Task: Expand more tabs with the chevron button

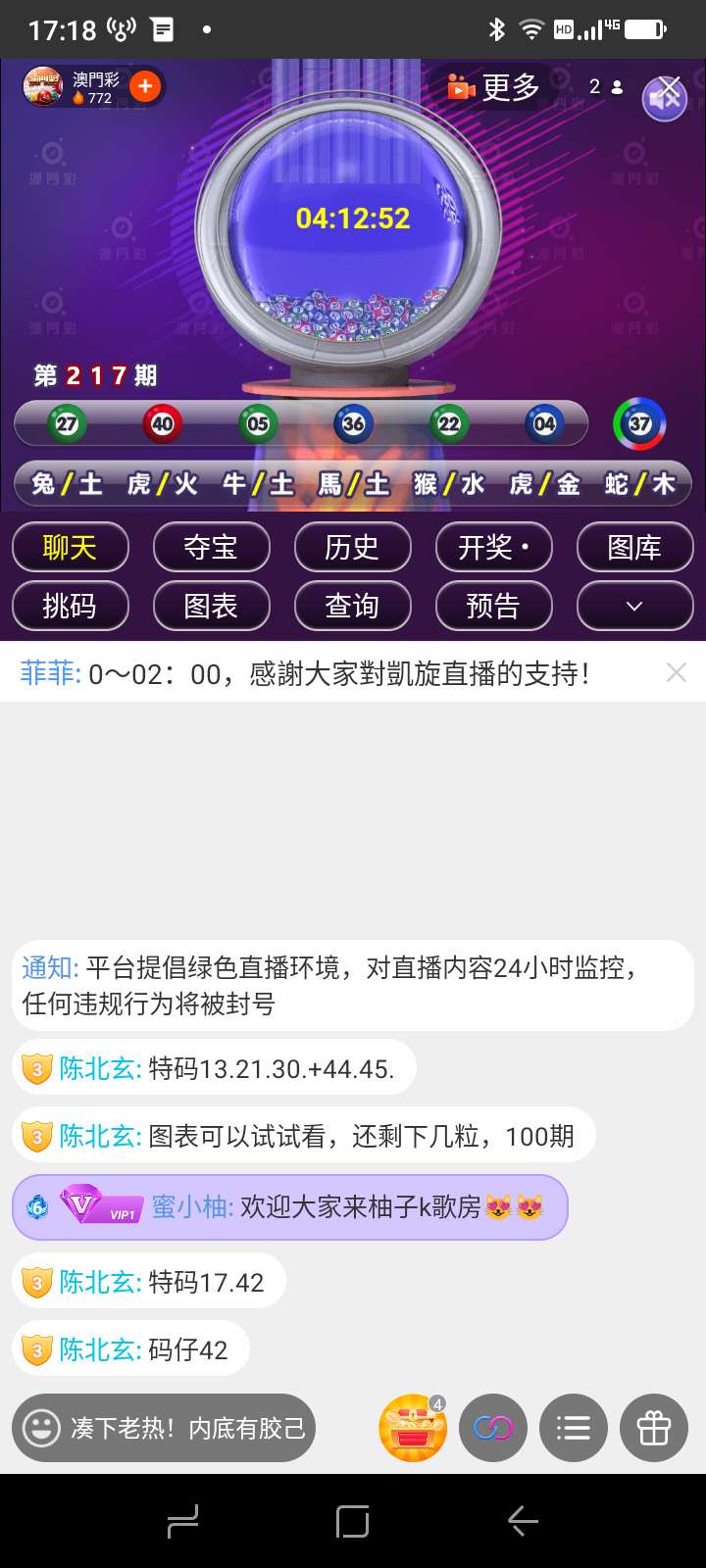Action: click(634, 606)
